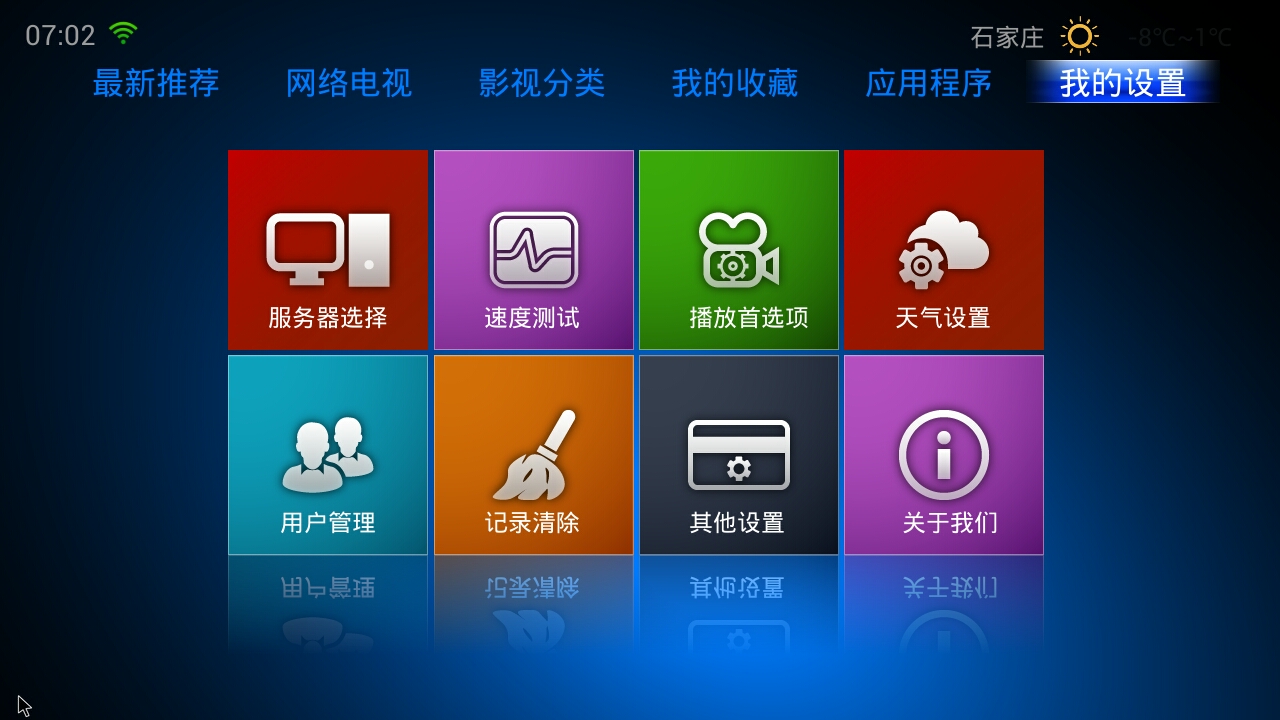The width and height of the screenshot is (1280, 720).
Task: Open the 其他设置 tile
Action: point(739,455)
